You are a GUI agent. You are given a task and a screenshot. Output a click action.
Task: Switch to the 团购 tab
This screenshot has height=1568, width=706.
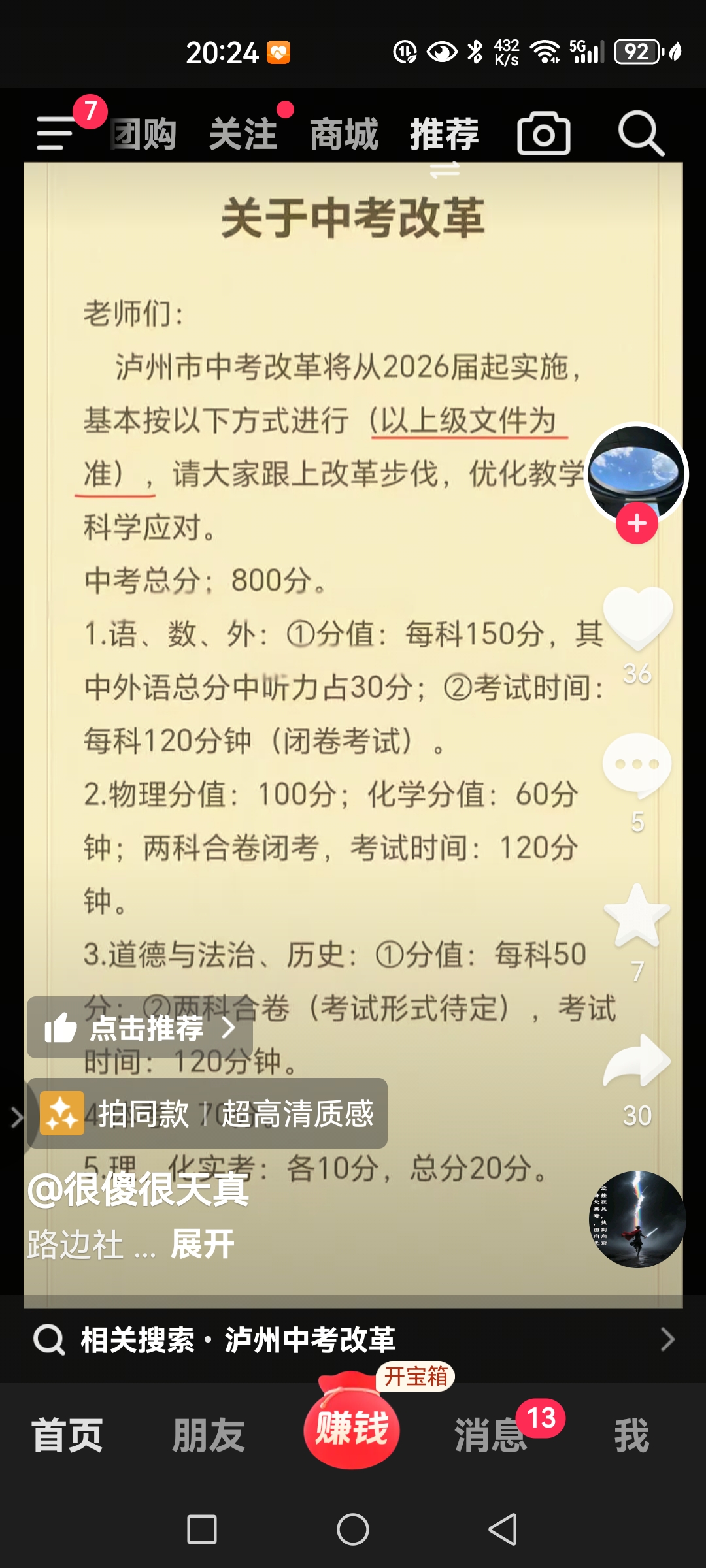click(x=144, y=134)
